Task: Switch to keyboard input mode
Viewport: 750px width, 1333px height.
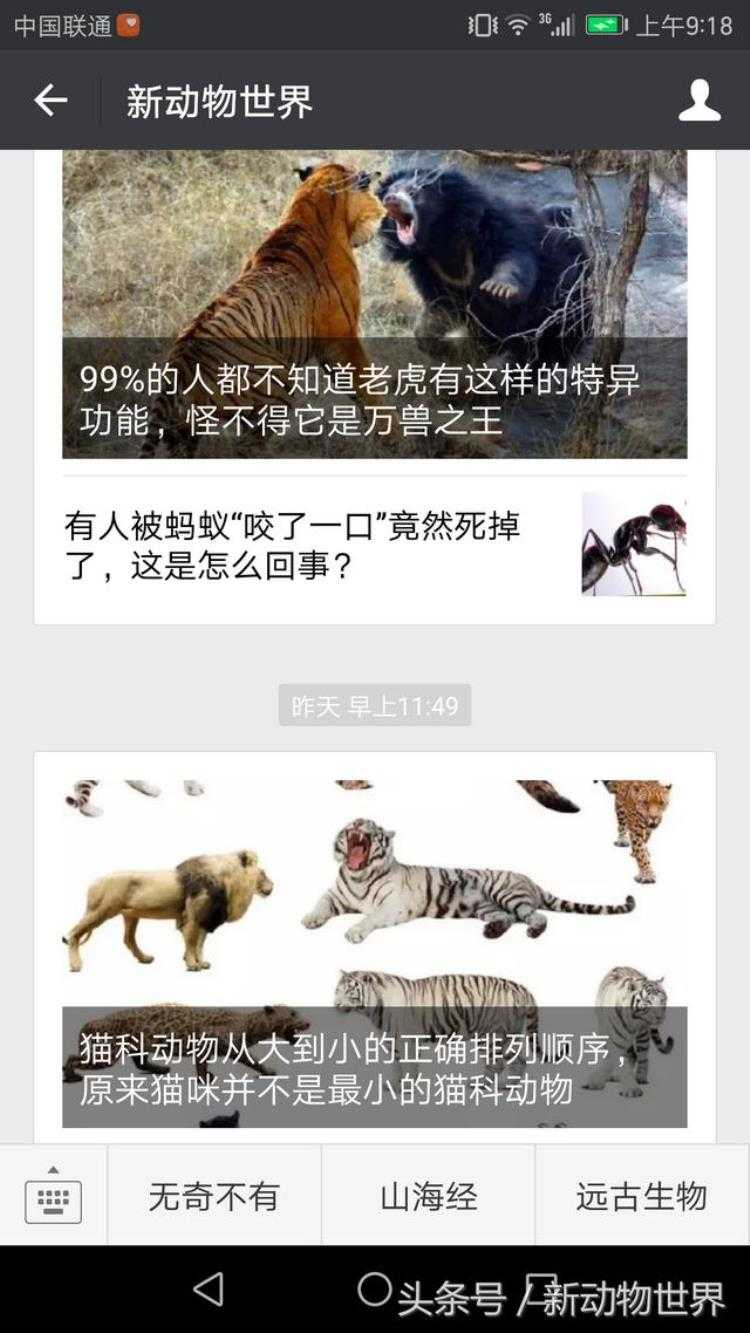Action: (x=53, y=1195)
